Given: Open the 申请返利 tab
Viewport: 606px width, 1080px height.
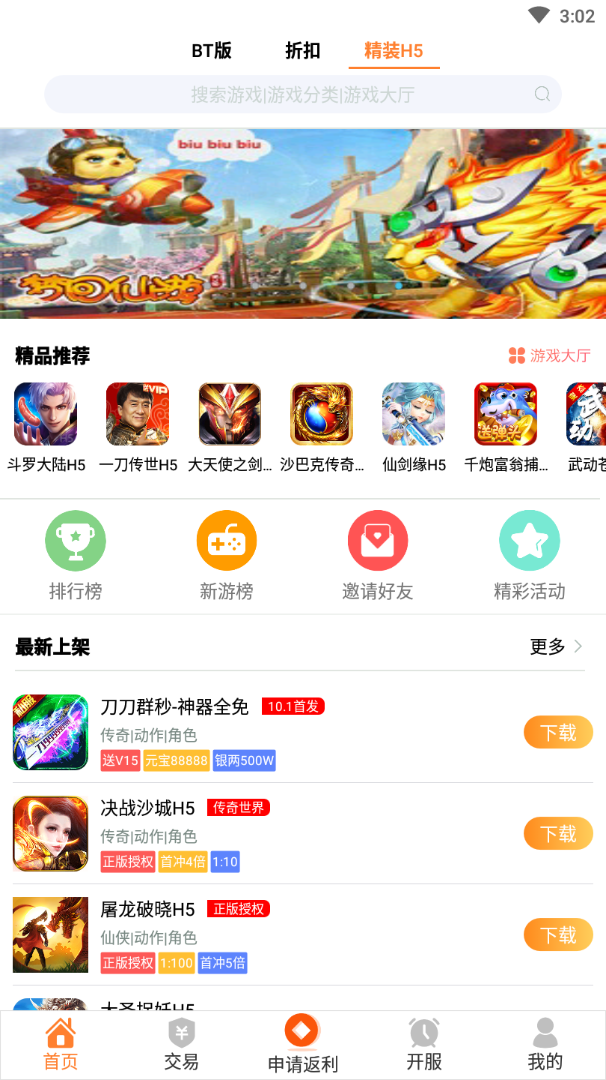Looking at the screenshot, I should pos(302,1044).
